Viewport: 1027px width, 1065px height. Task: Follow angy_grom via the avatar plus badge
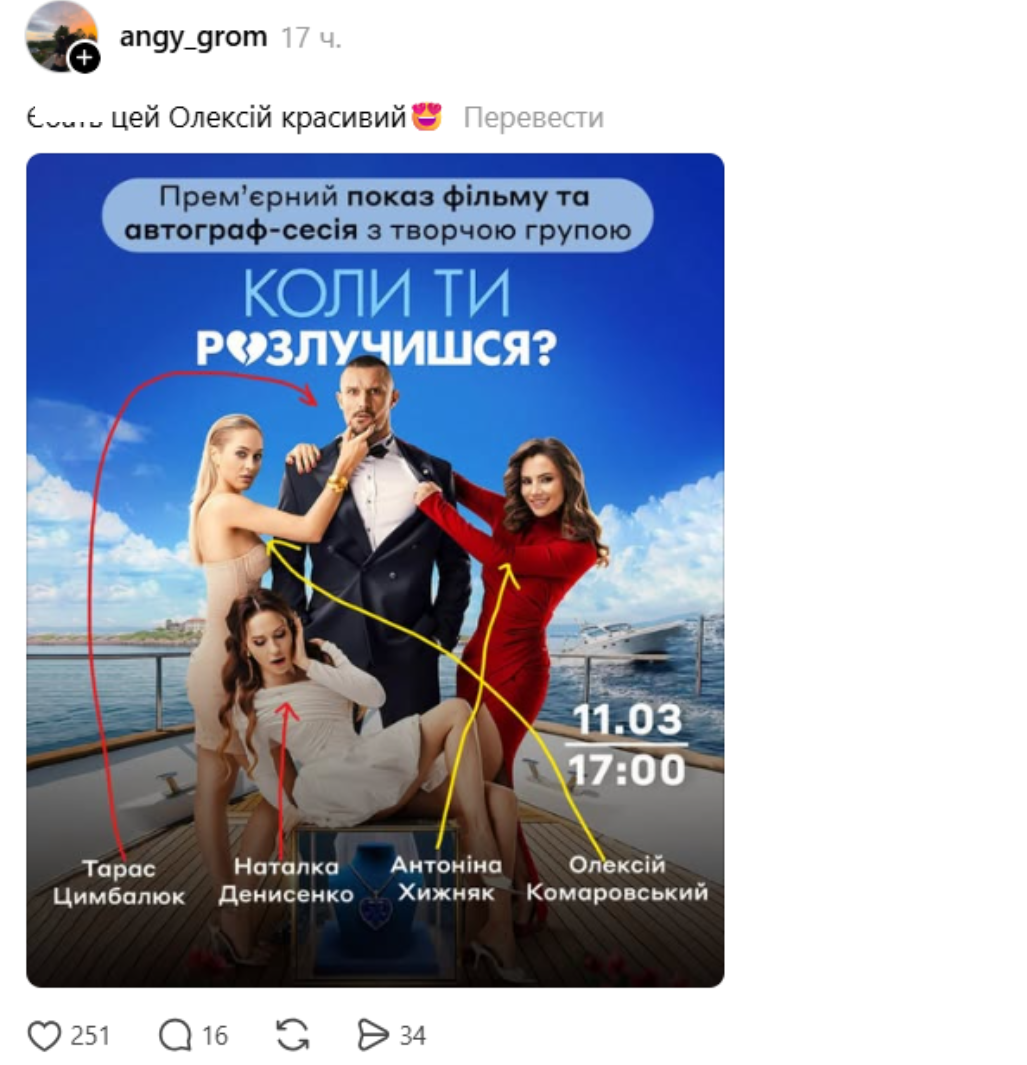tap(86, 59)
